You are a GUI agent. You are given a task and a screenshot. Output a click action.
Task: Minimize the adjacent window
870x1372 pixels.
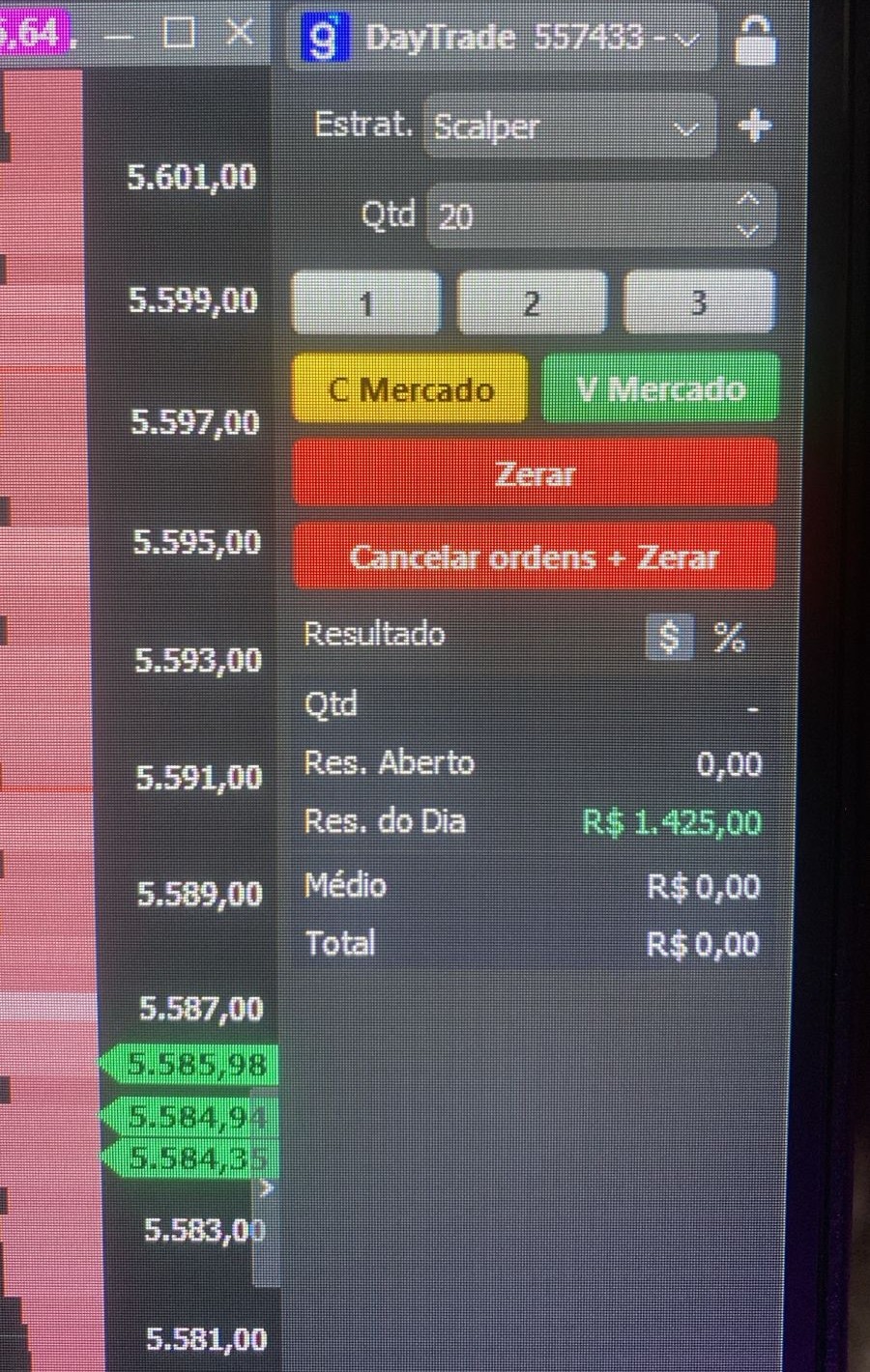[119, 35]
